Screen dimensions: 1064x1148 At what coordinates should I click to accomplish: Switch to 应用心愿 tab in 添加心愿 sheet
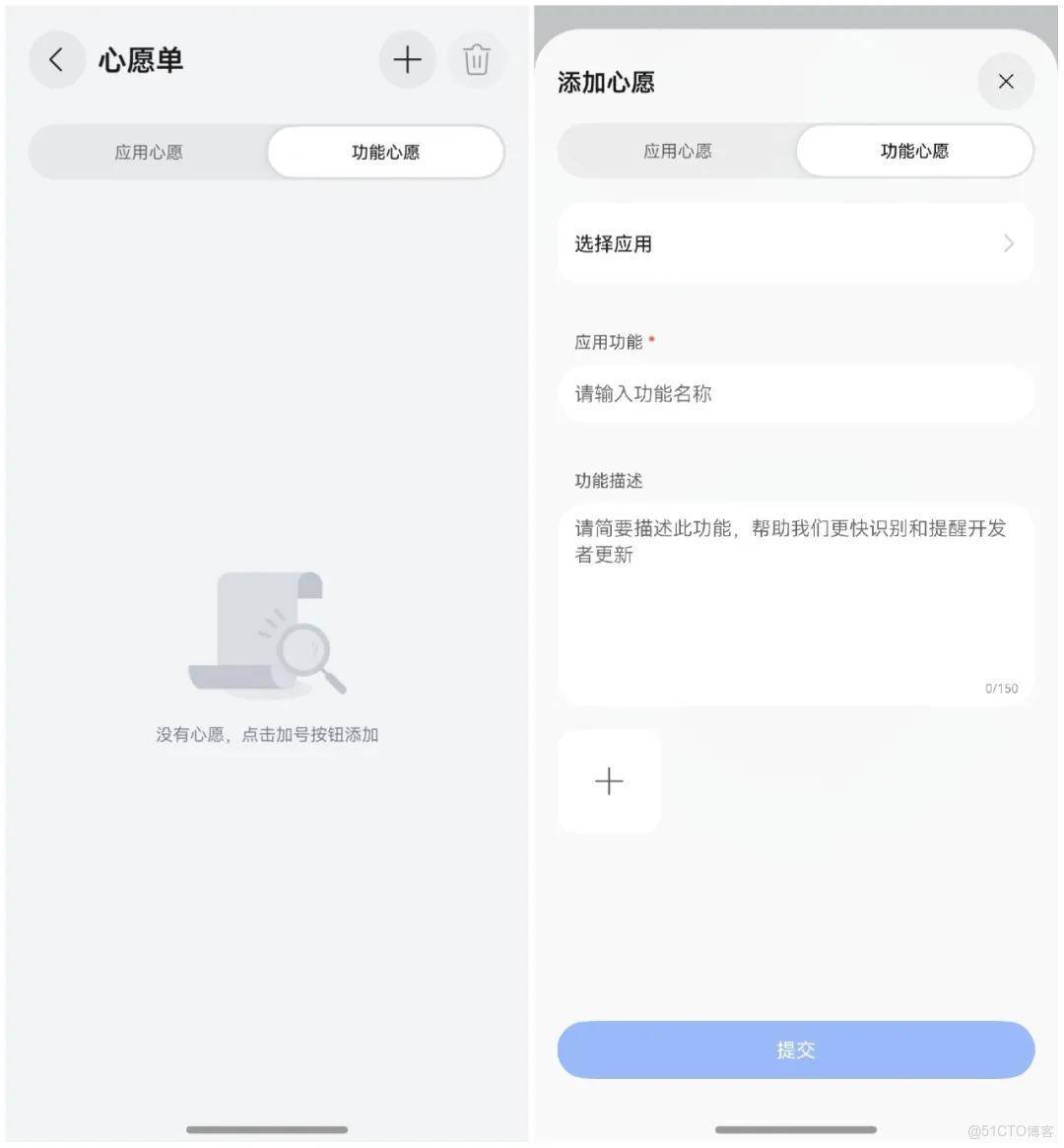click(x=678, y=151)
